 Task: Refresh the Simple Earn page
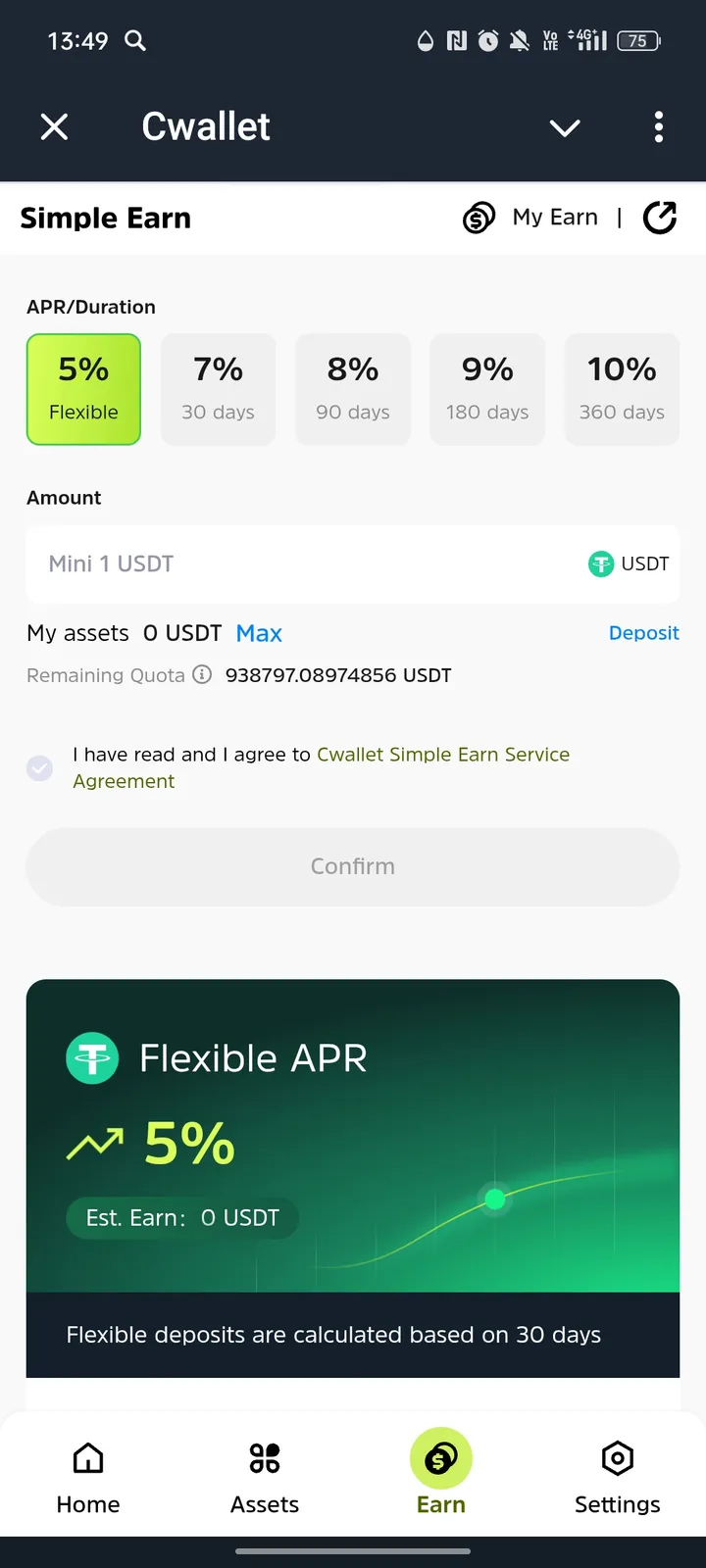point(660,218)
